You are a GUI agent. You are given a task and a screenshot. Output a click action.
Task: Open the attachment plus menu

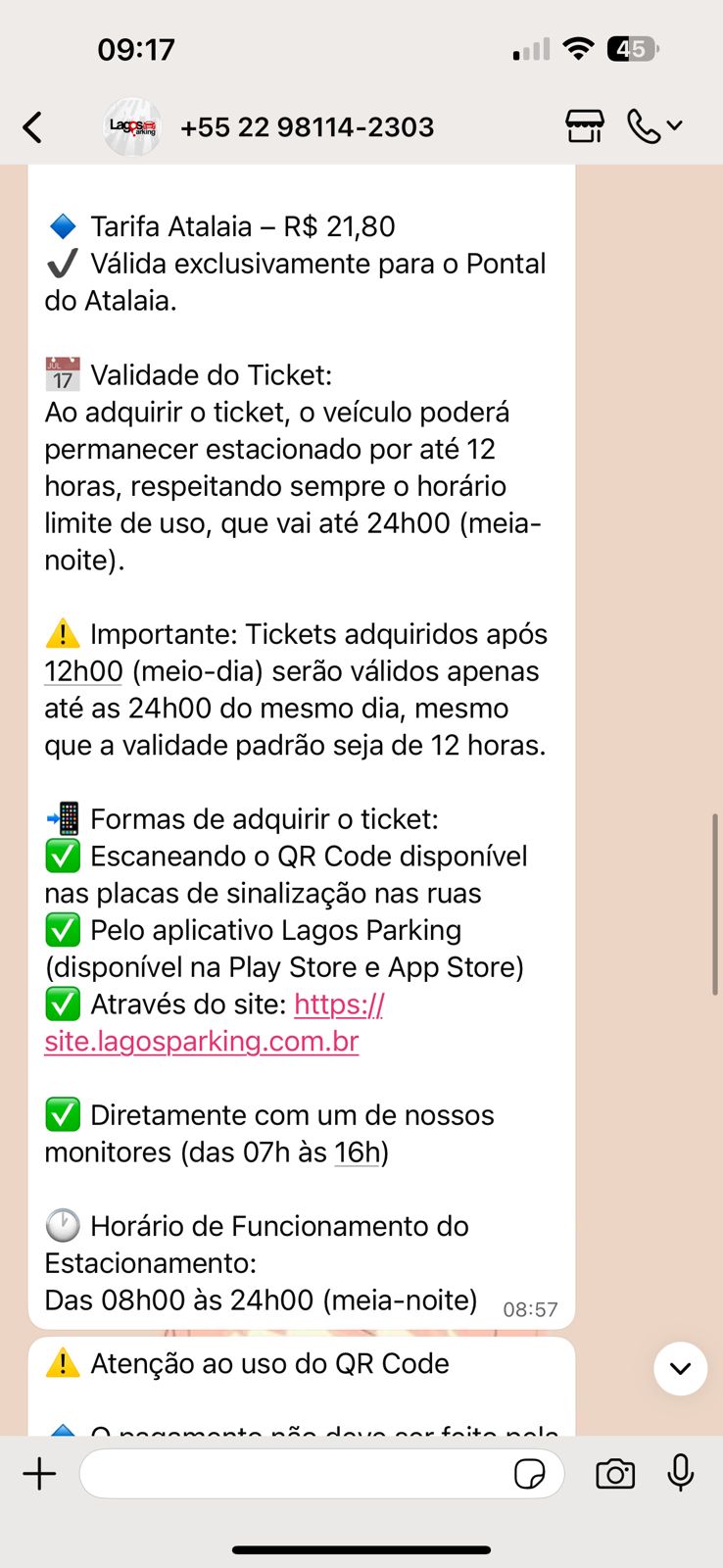tap(39, 1474)
